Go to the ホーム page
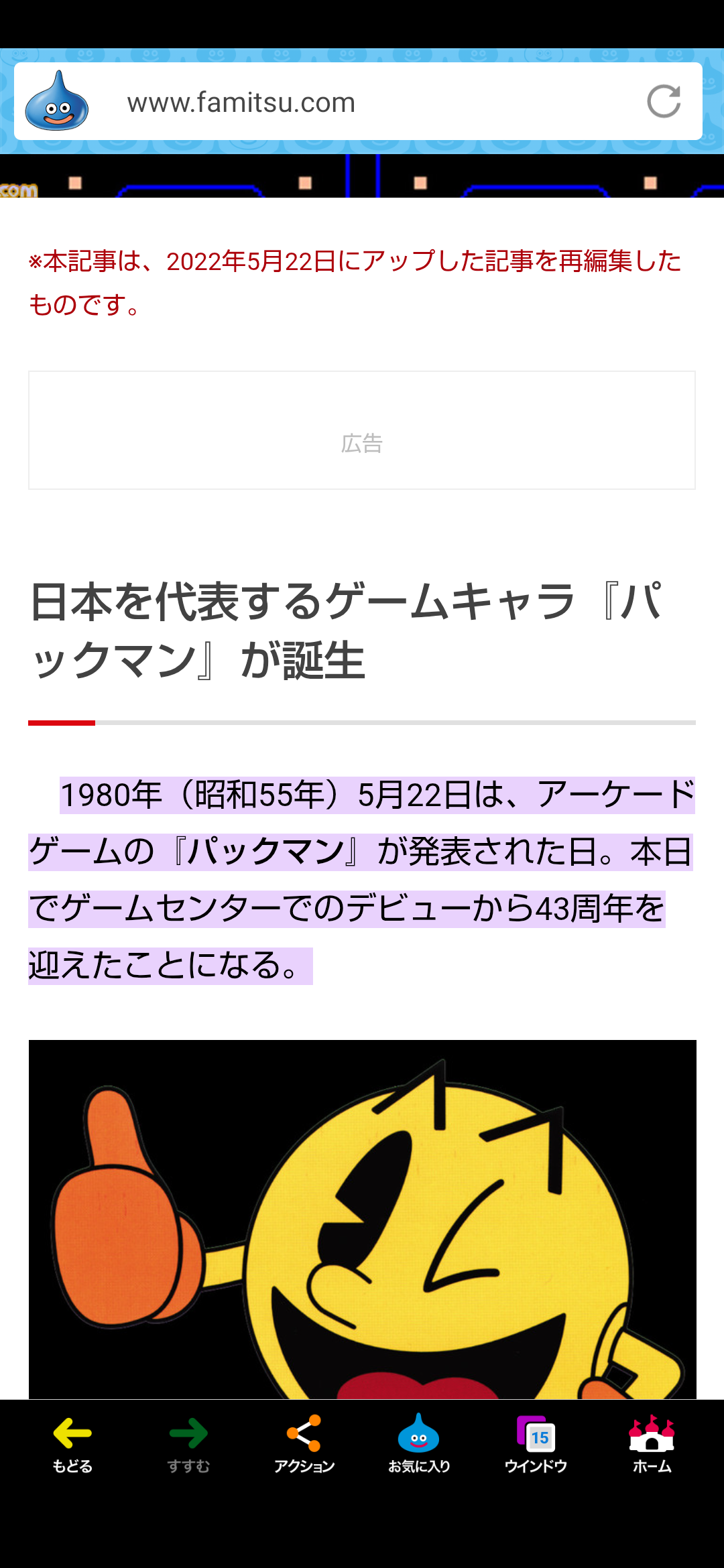724x1568 pixels. pyautogui.click(x=652, y=1444)
